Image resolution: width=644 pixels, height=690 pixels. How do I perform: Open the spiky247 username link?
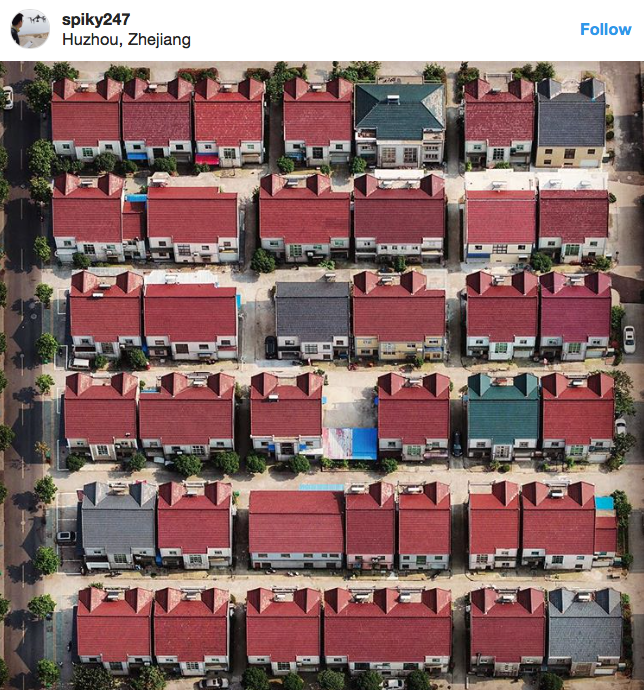point(95,19)
